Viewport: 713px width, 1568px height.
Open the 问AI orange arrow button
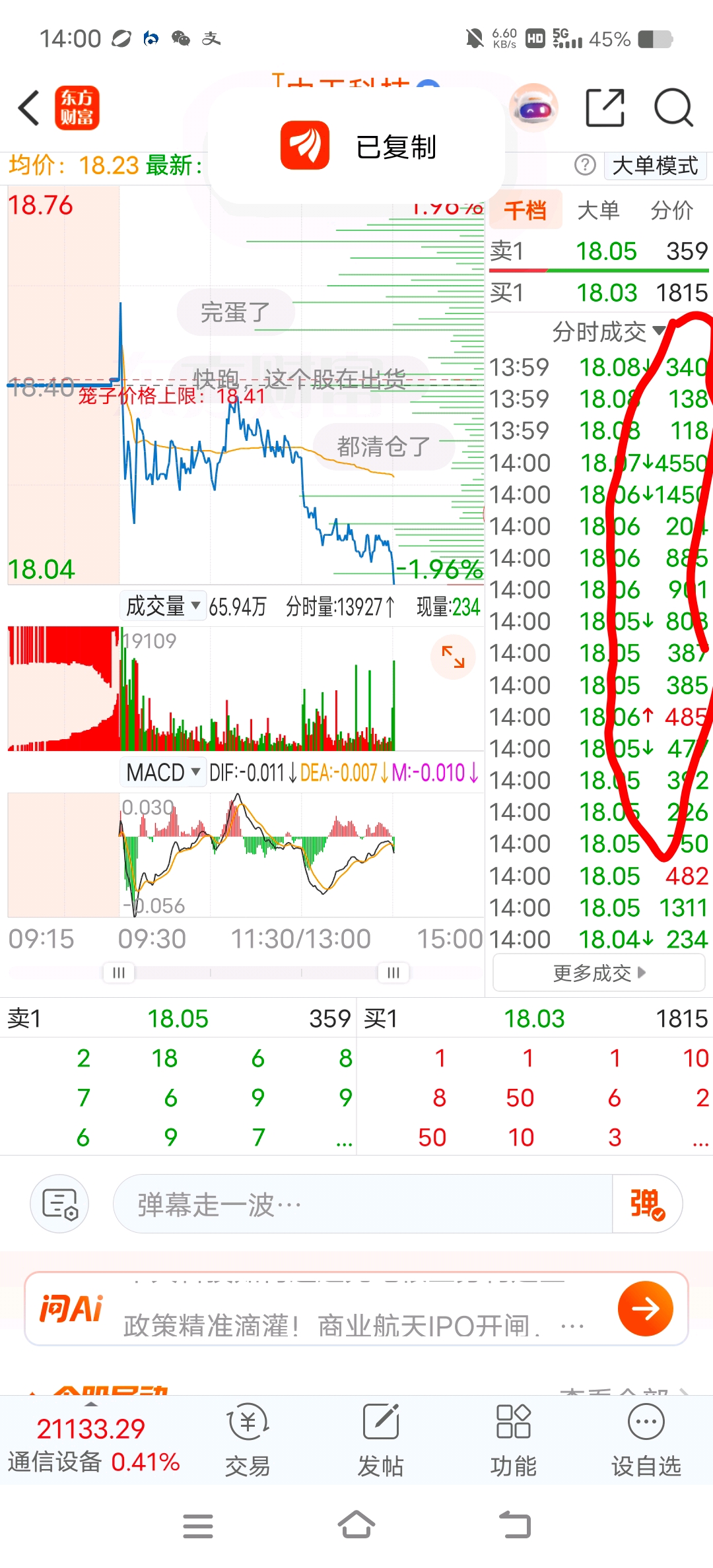pos(645,1309)
